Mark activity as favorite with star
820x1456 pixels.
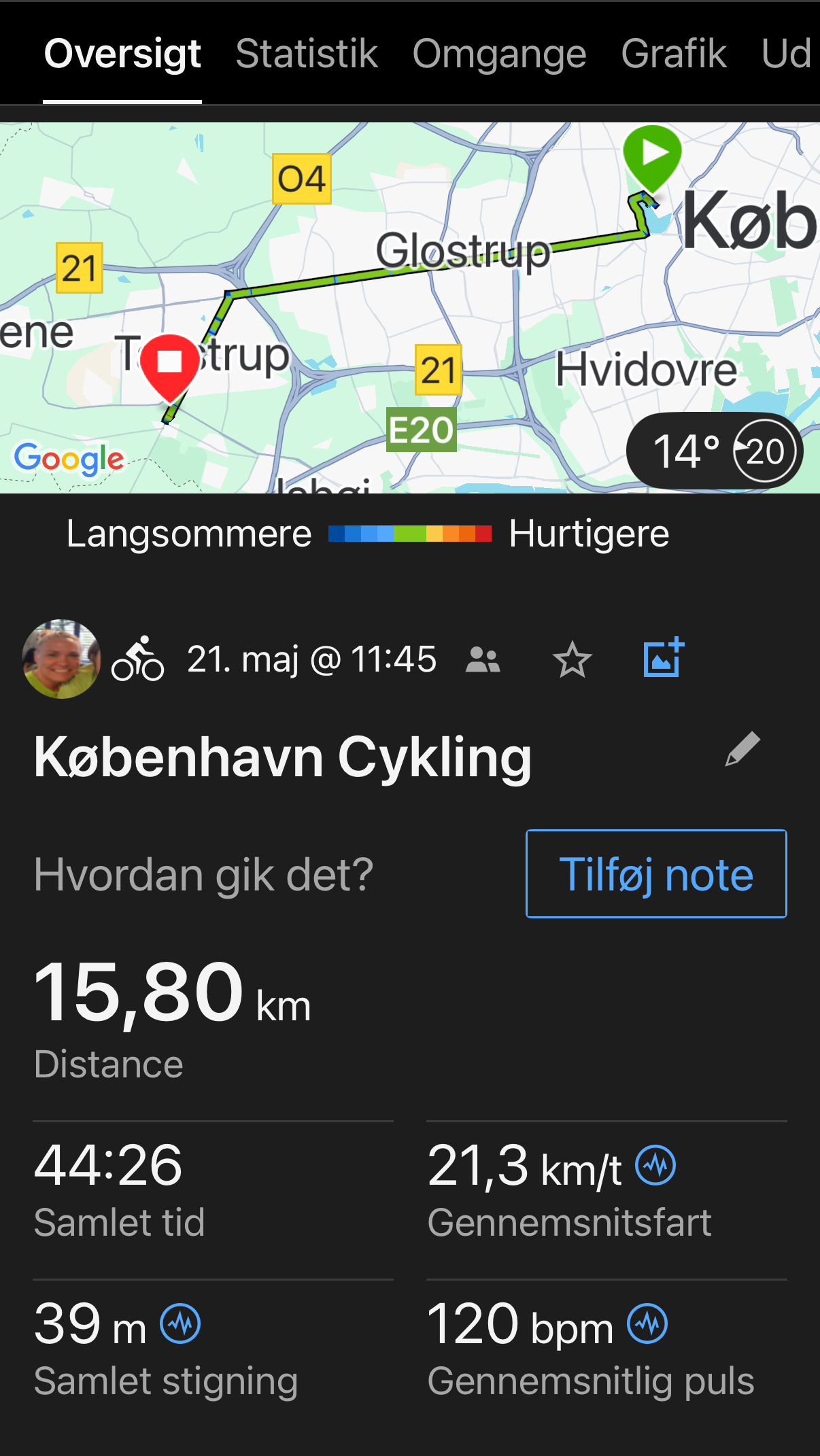point(572,659)
